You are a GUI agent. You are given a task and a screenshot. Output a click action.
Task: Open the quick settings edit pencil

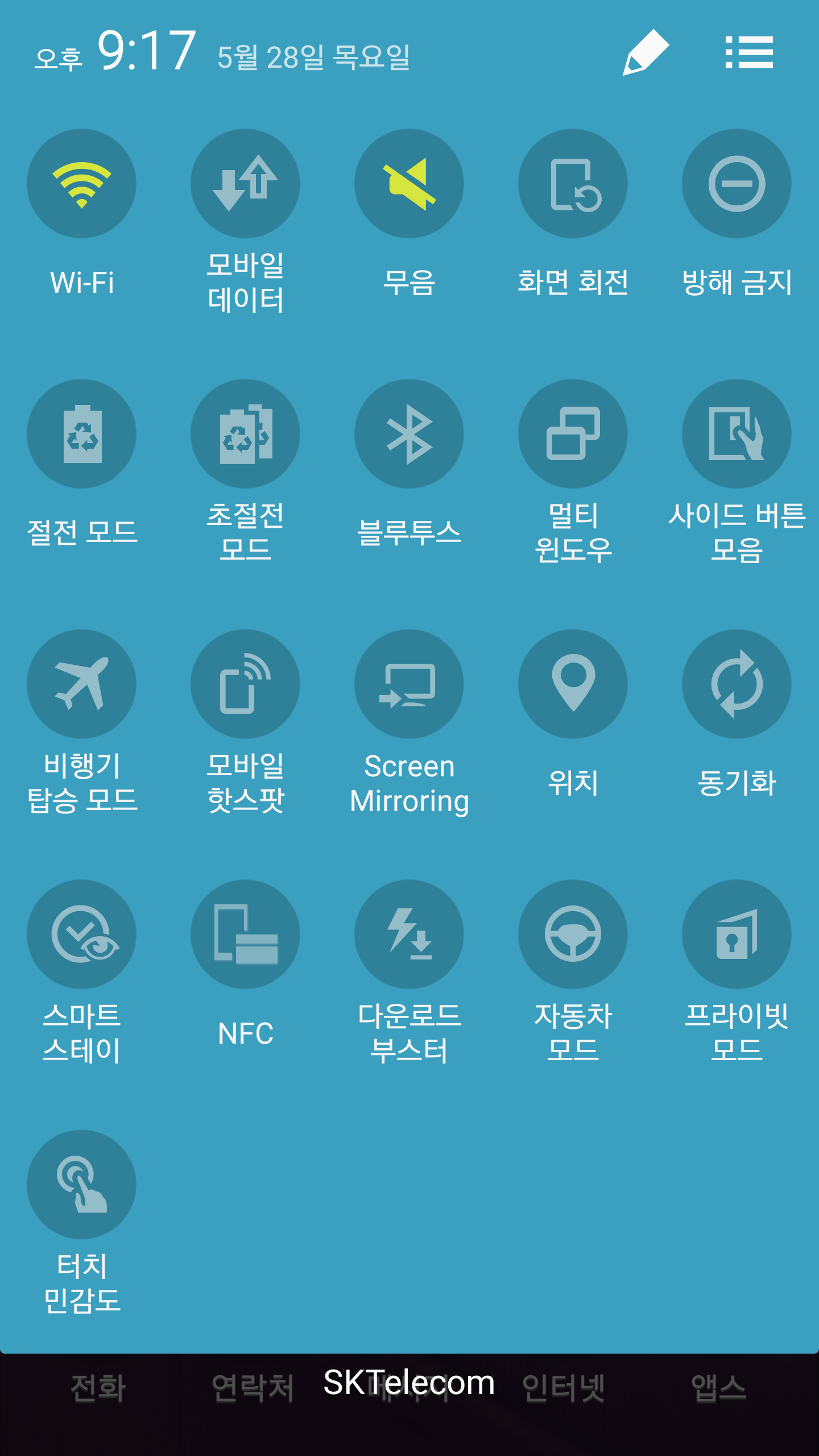pyautogui.click(x=646, y=52)
